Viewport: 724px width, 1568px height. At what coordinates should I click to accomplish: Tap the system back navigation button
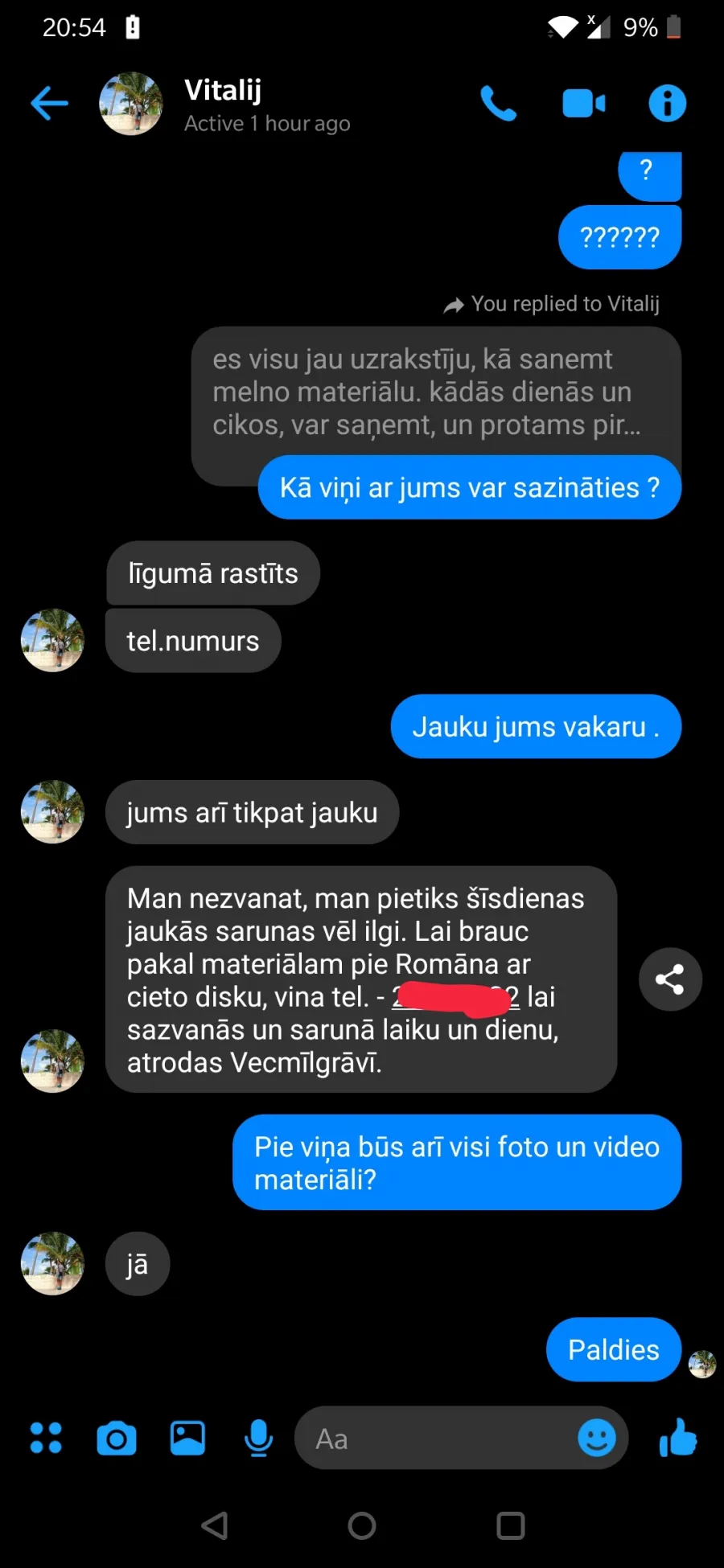click(215, 1525)
